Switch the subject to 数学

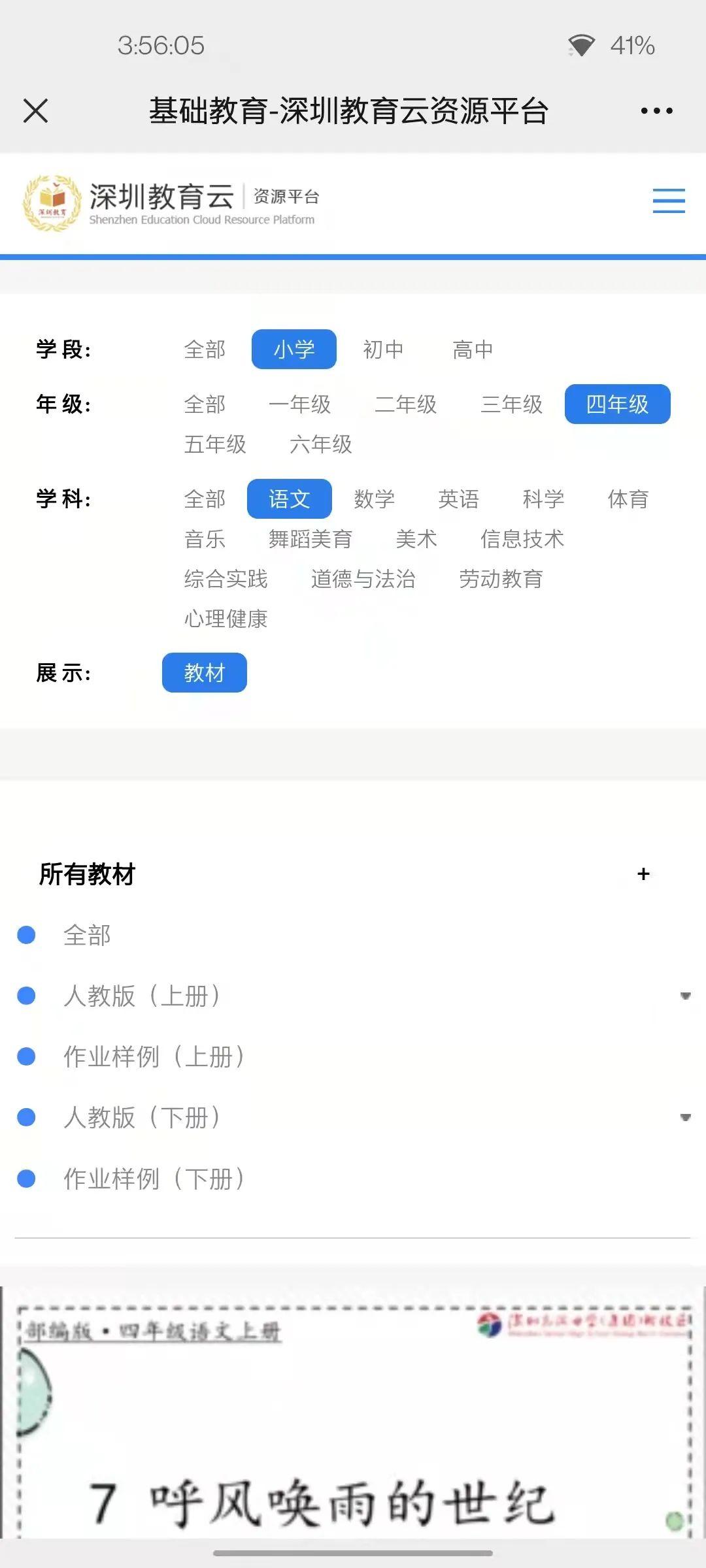pos(374,499)
